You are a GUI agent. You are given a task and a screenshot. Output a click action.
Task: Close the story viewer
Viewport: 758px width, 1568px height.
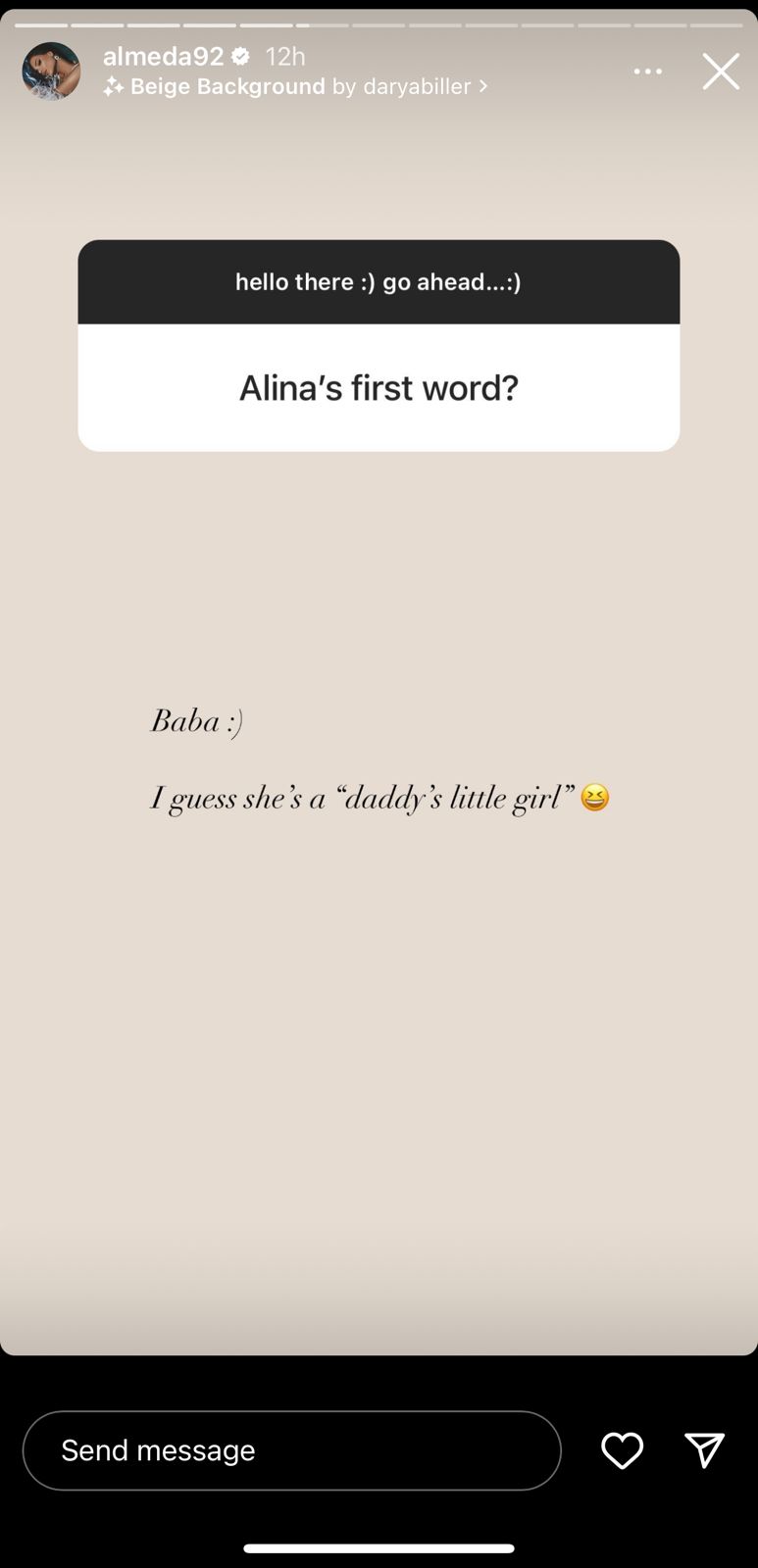[721, 72]
